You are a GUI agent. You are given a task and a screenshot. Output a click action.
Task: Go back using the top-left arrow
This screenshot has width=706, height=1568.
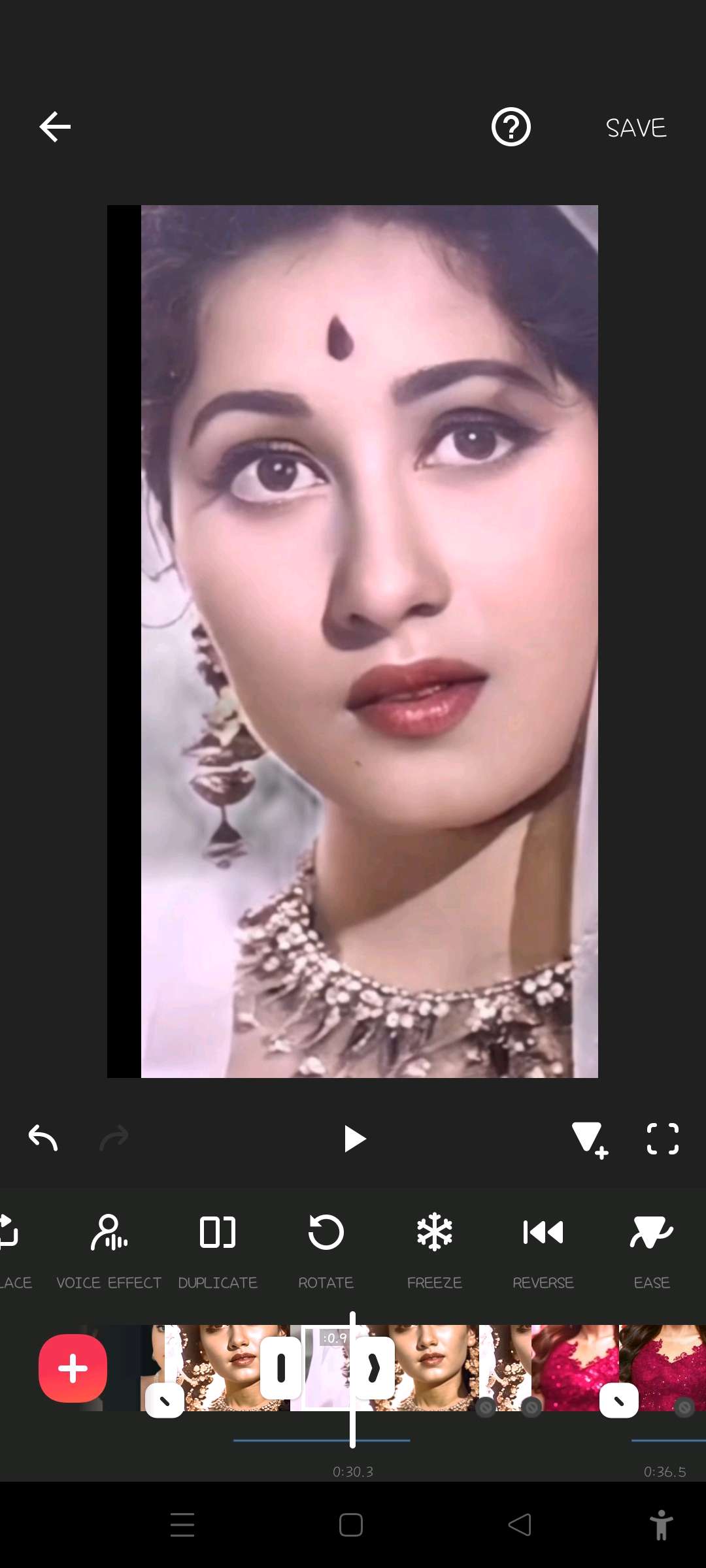click(x=55, y=127)
